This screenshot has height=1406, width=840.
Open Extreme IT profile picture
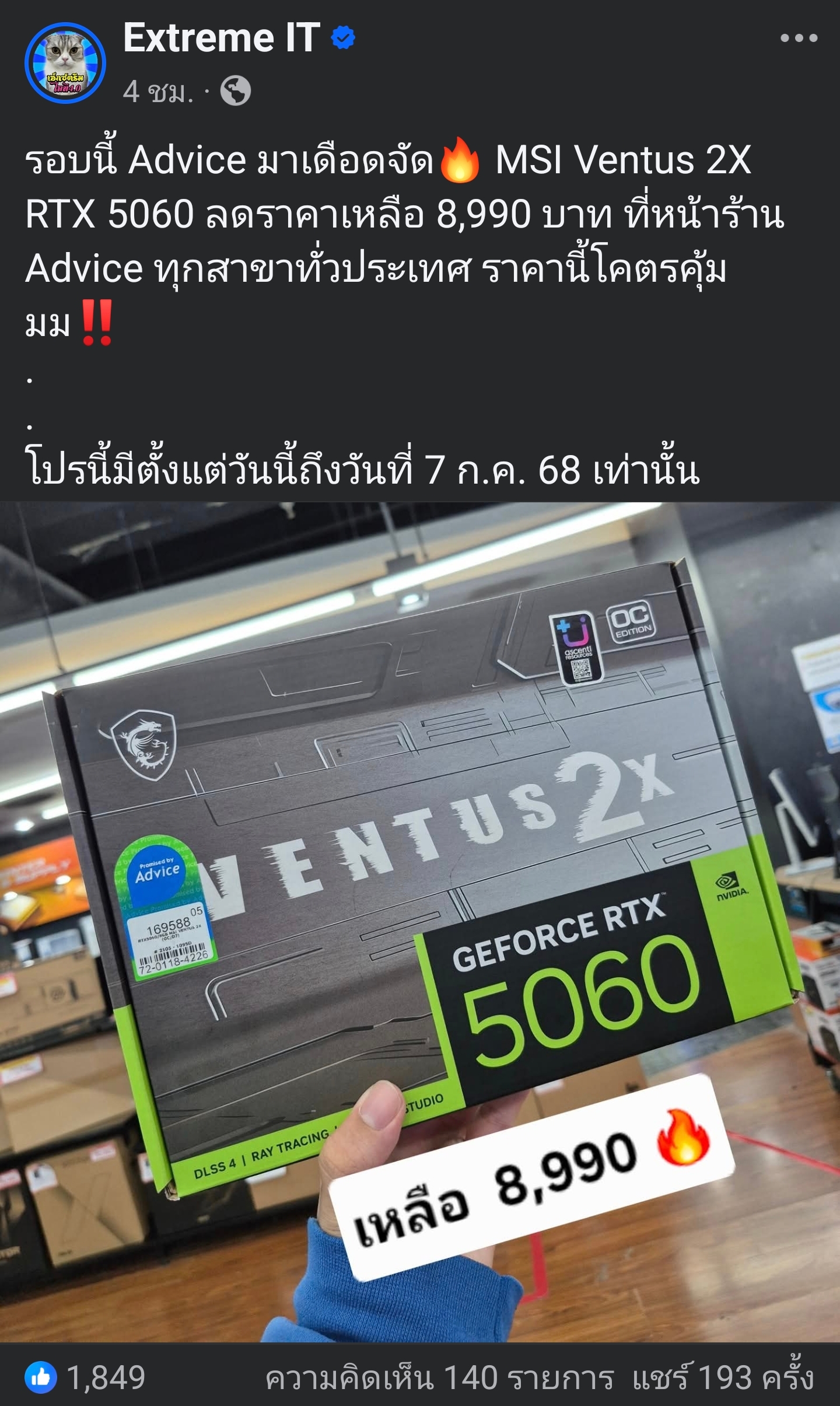click(65, 63)
